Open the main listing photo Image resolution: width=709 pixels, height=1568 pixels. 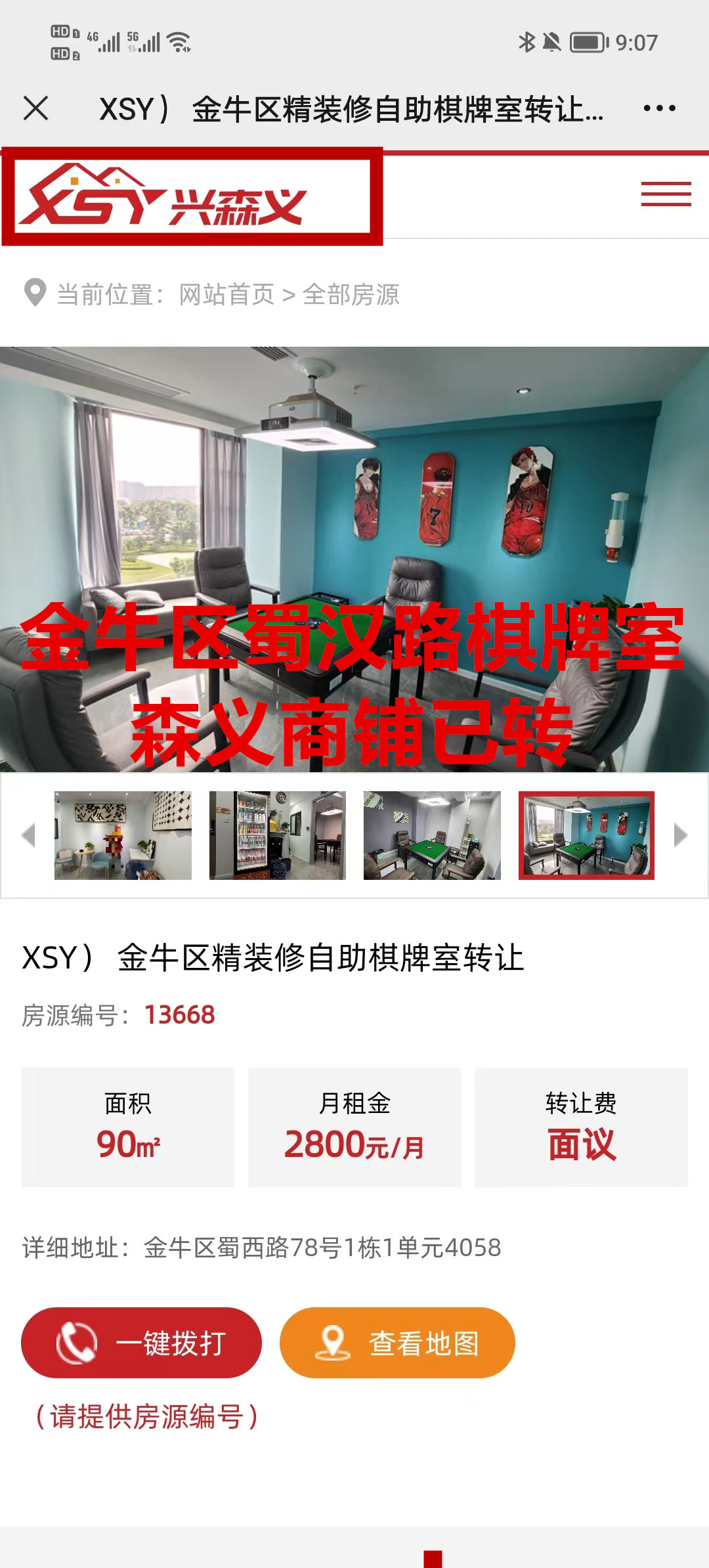(x=354, y=558)
